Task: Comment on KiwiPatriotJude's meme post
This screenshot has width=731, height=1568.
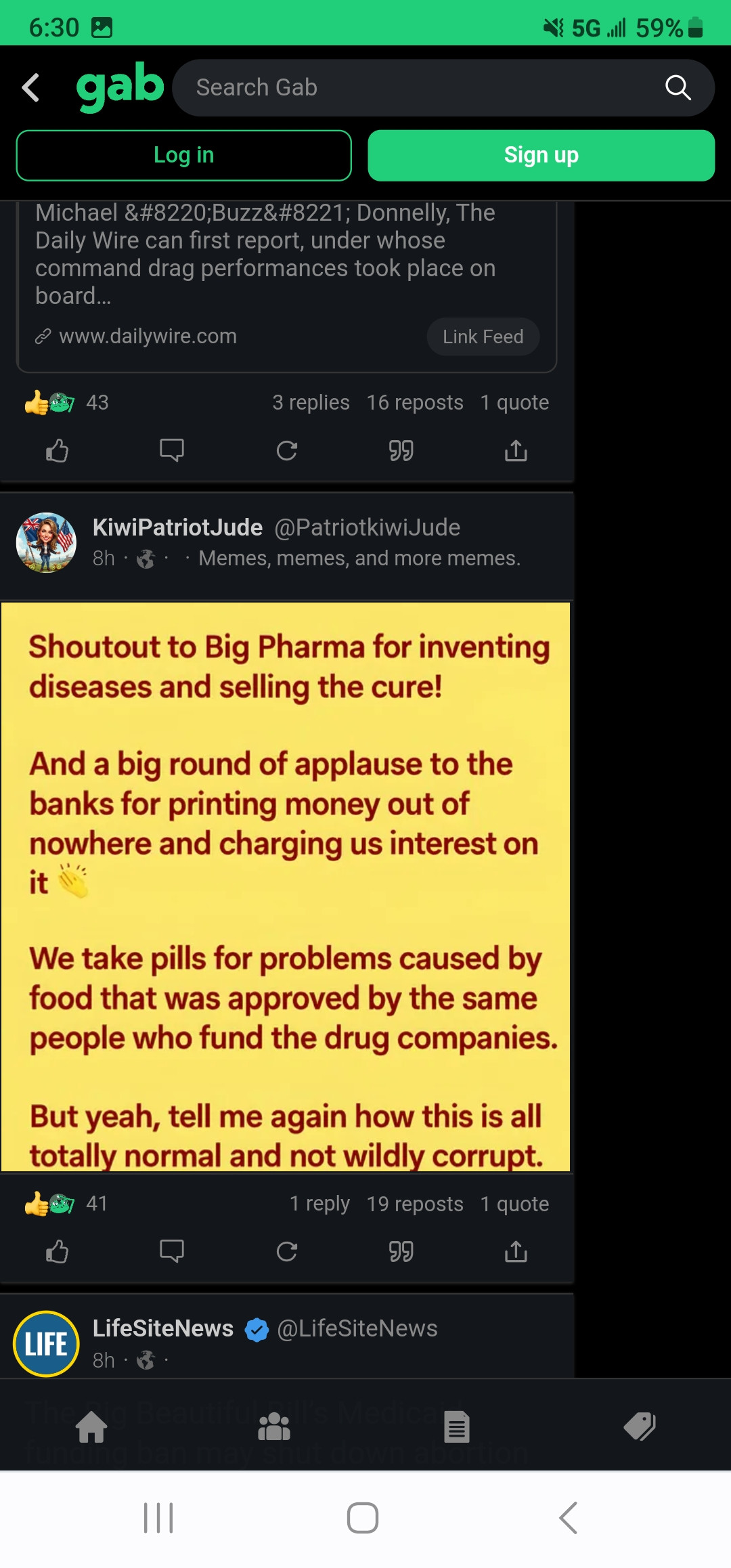Action: click(172, 1252)
